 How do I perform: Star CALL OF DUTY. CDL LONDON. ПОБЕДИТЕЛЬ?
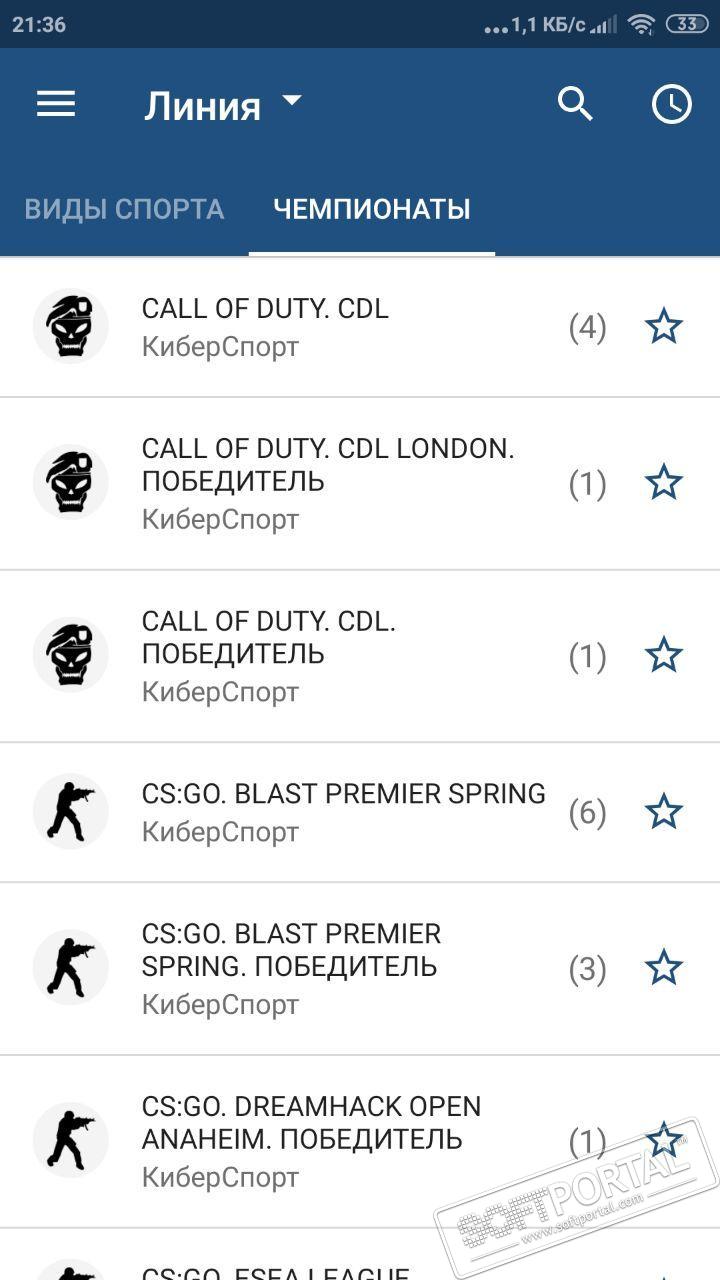[663, 483]
